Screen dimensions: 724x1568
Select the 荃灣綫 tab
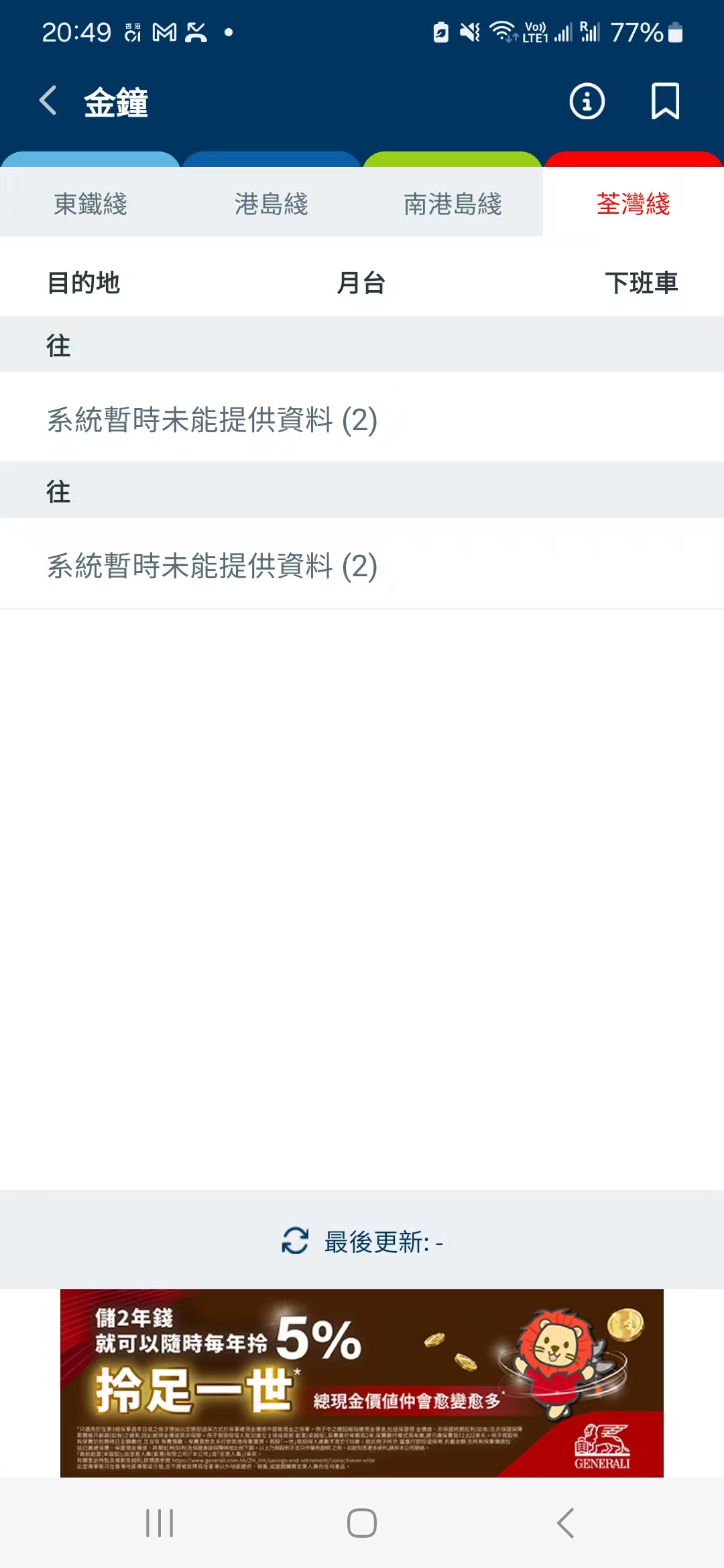pyautogui.click(x=633, y=204)
